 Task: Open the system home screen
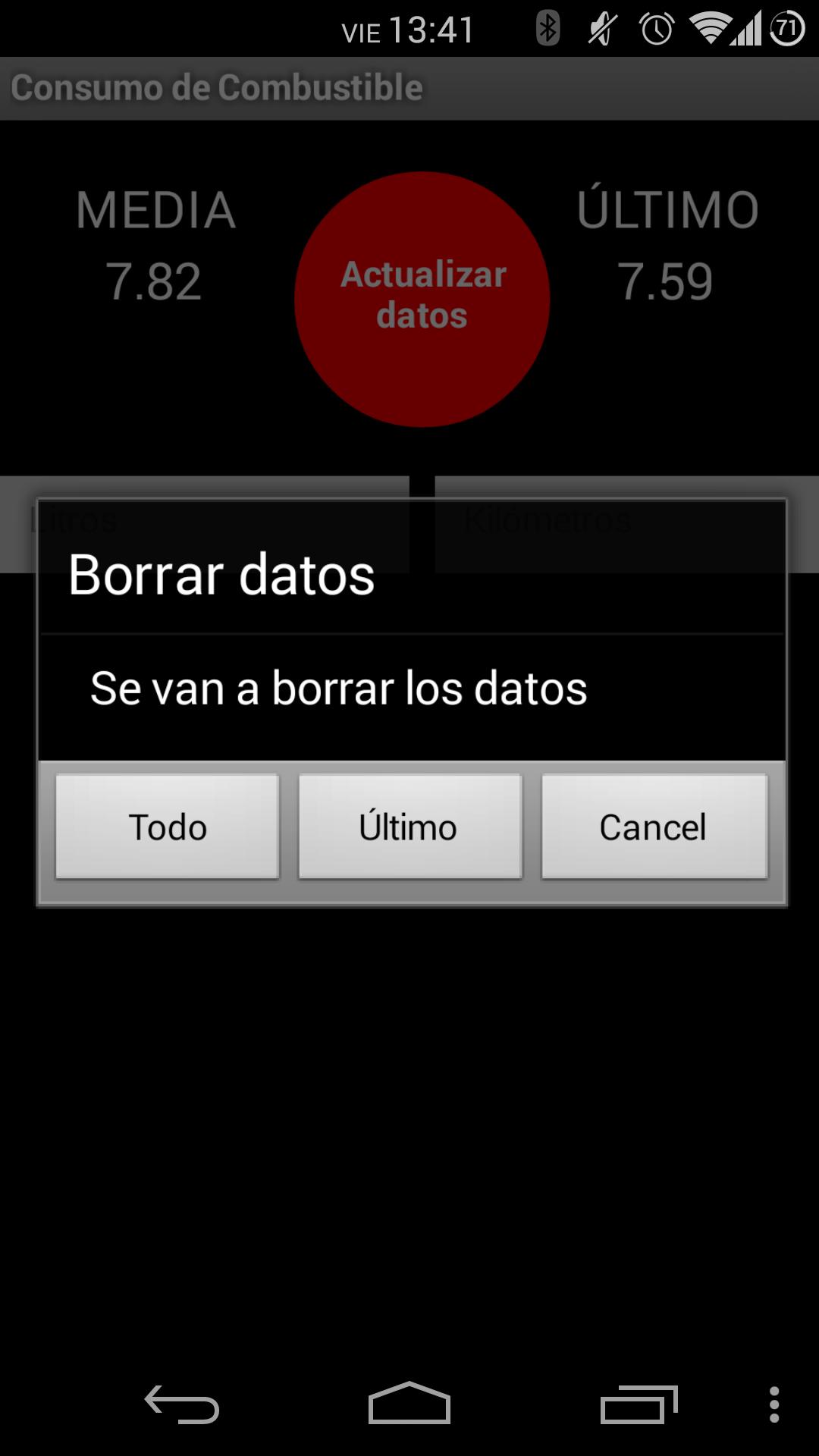[x=409, y=1404]
